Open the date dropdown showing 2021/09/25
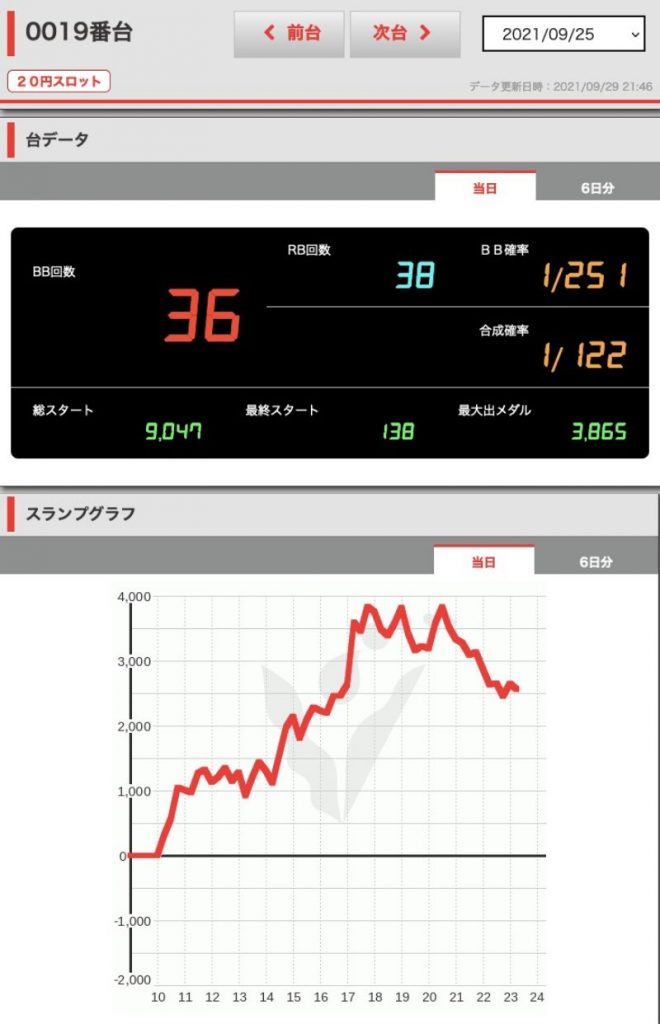 pos(565,34)
